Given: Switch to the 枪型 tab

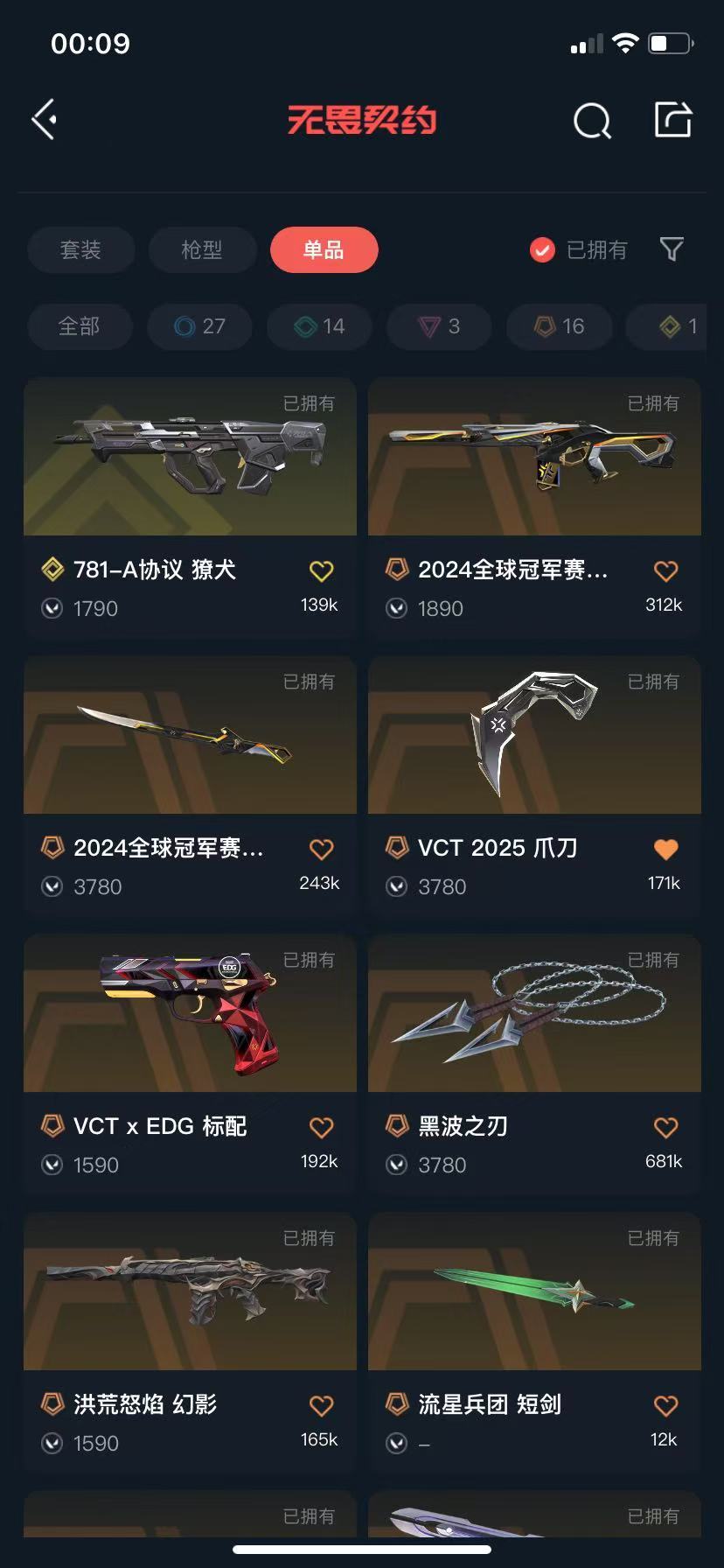Looking at the screenshot, I should click(x=202, y=250).
